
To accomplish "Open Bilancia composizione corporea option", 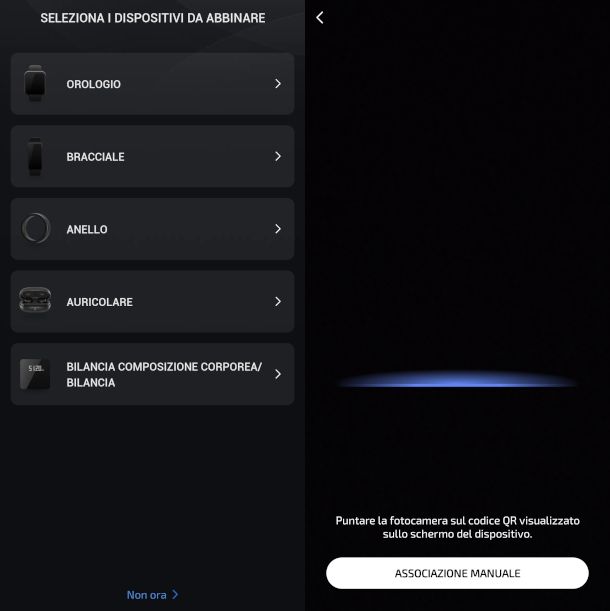I will (152, 374).
